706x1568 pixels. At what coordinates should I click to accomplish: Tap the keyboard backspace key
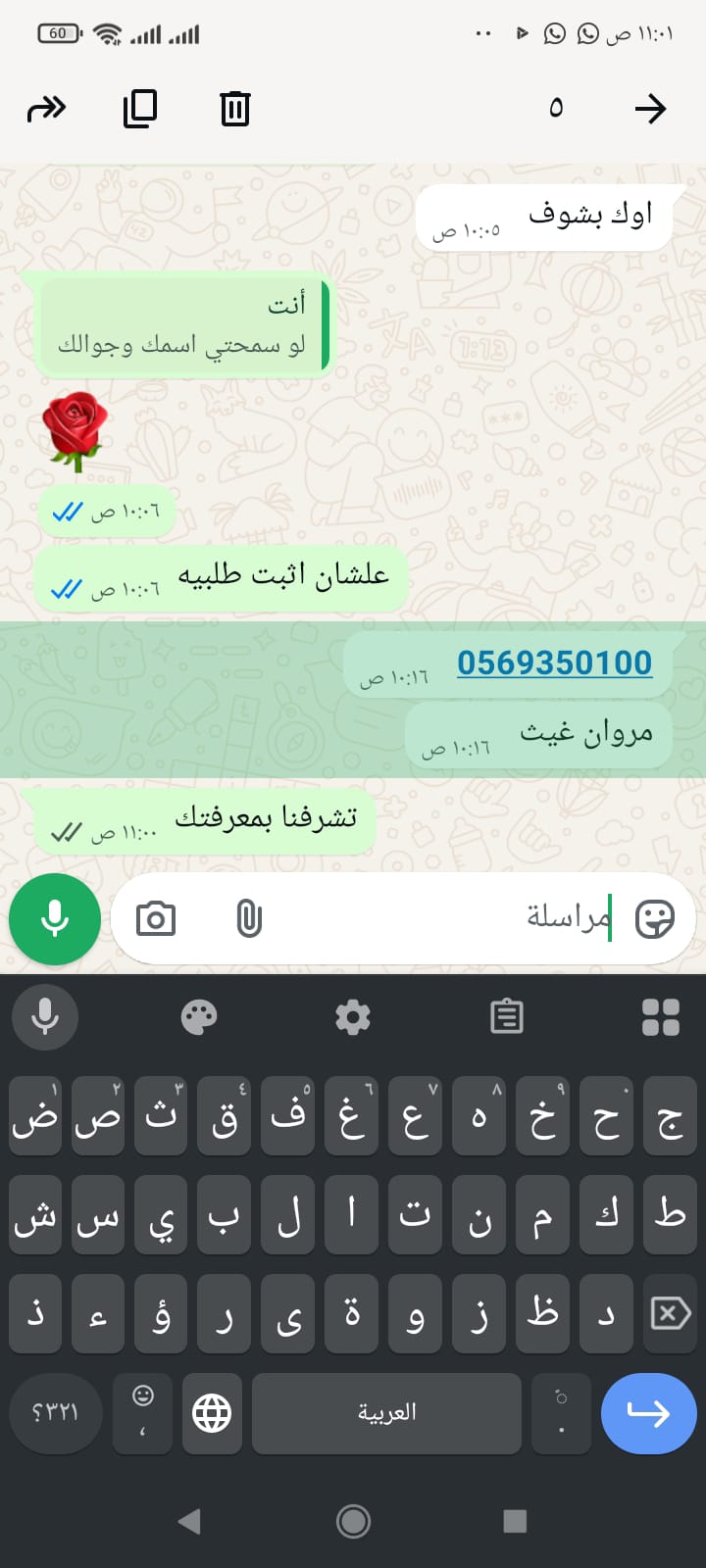point(671,1313)
